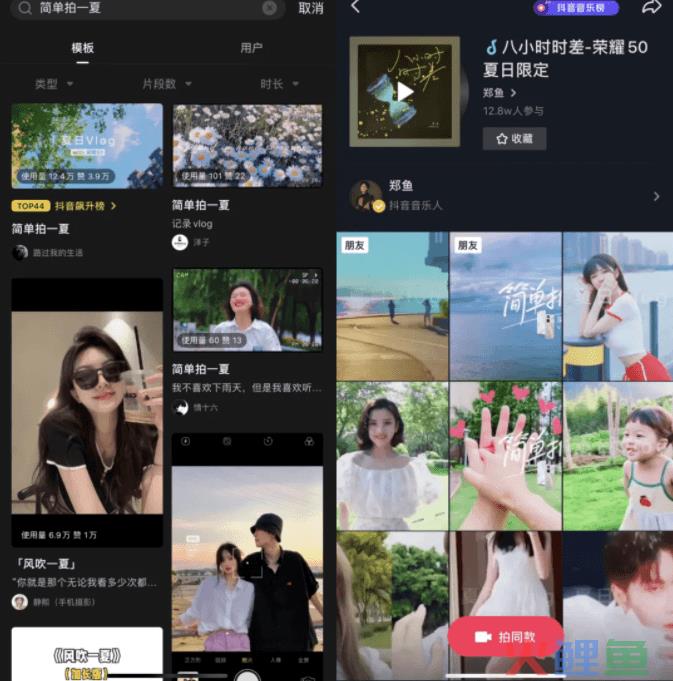Image resolution: width=673 pixels, height=681 pixels.
Task: Expand the 时长 filter dropdown
Action: [x=279, y=84]
